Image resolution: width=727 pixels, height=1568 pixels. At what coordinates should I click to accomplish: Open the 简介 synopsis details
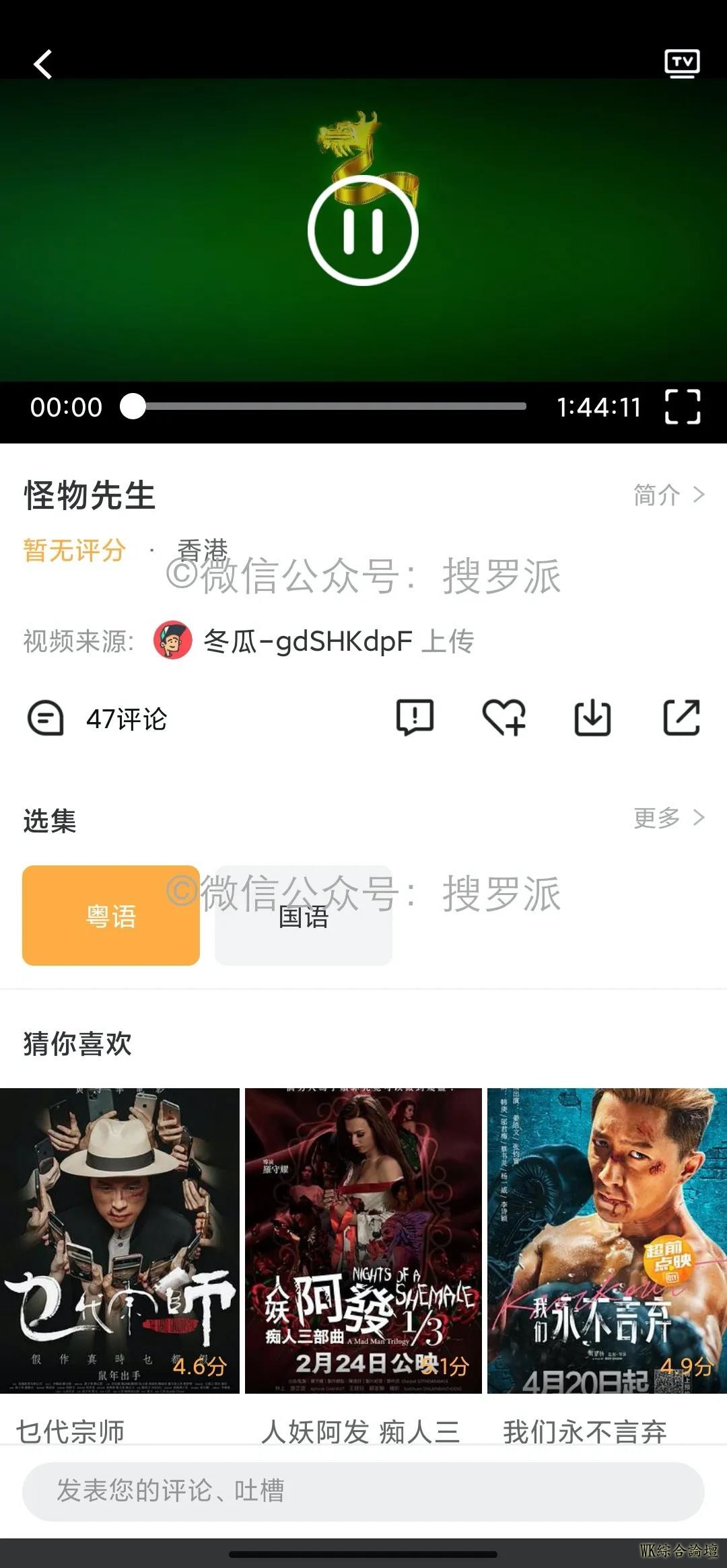click(668, 495)
